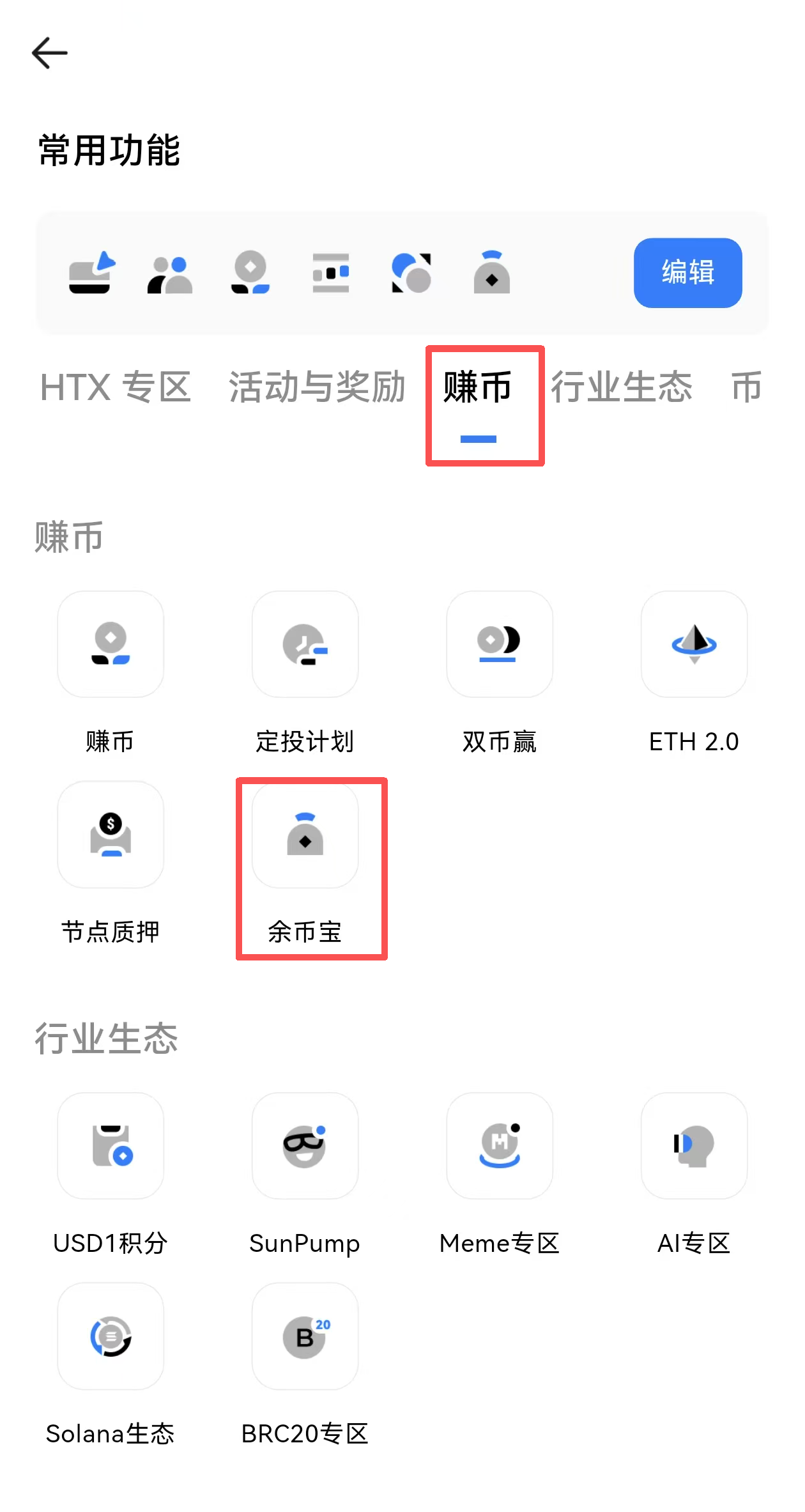Image resolution: width=805 pixels, height=1512 pixels.
Task: Switch to the 行业生态 tab
Action: [622, 387]
